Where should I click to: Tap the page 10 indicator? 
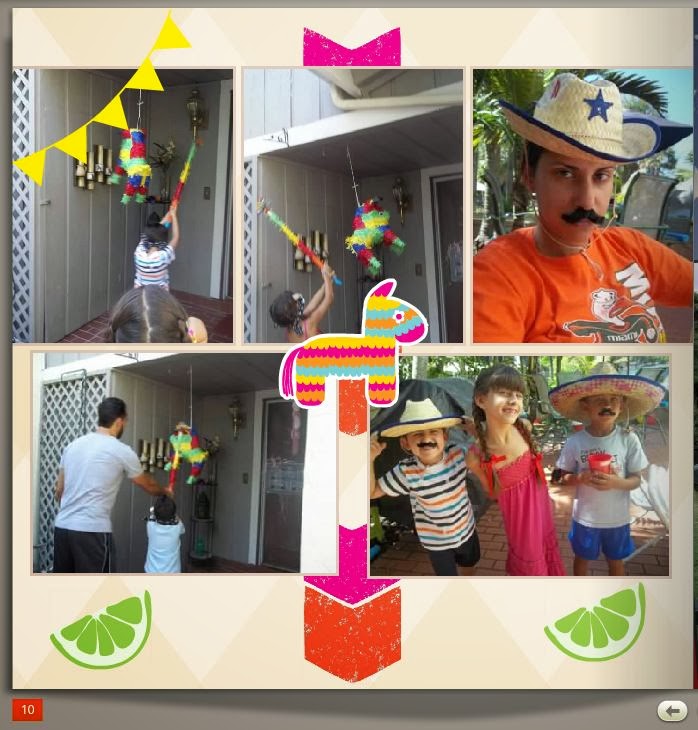pyautogui.click(x=27, y=710)
